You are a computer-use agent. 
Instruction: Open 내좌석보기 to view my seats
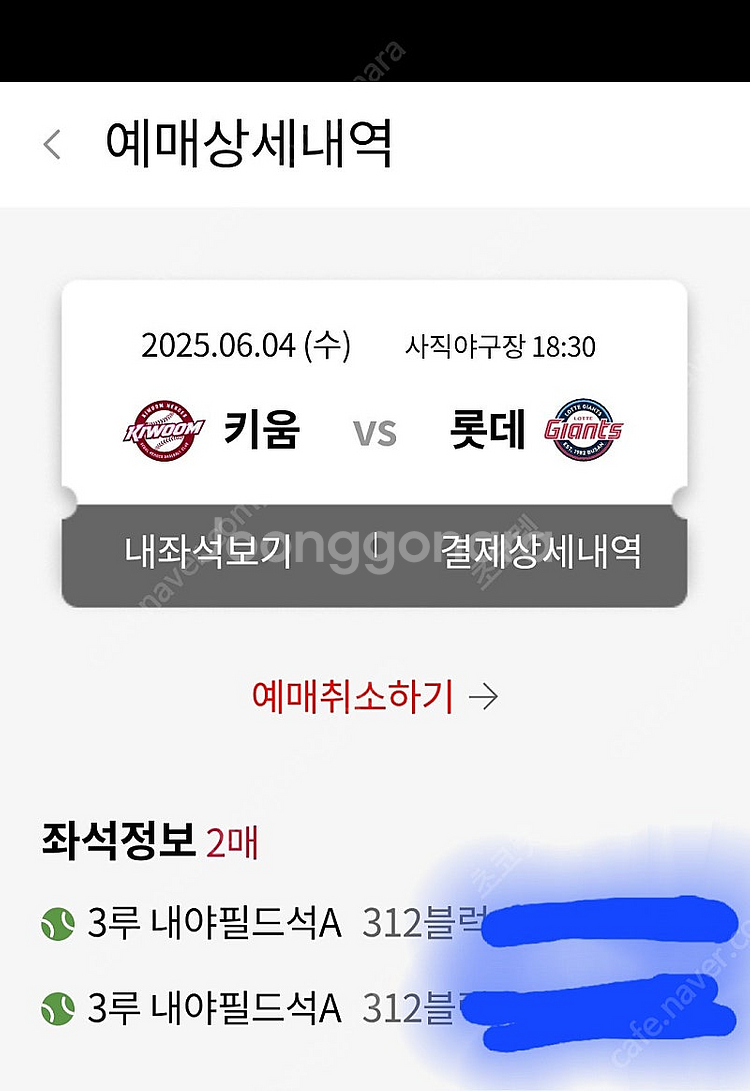coord(208,551)
